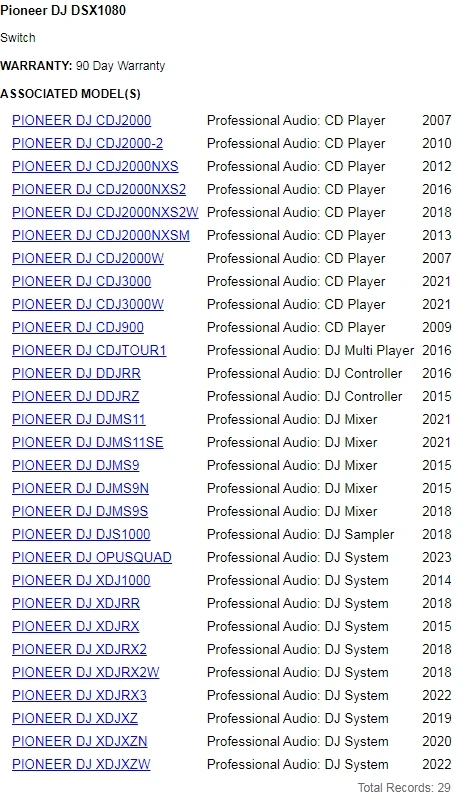Image resolution: width=472 pixels, height=802 pixels.
Task: Open the PIONEER DJ DJMS9 link
Action: tap(76, 465)
